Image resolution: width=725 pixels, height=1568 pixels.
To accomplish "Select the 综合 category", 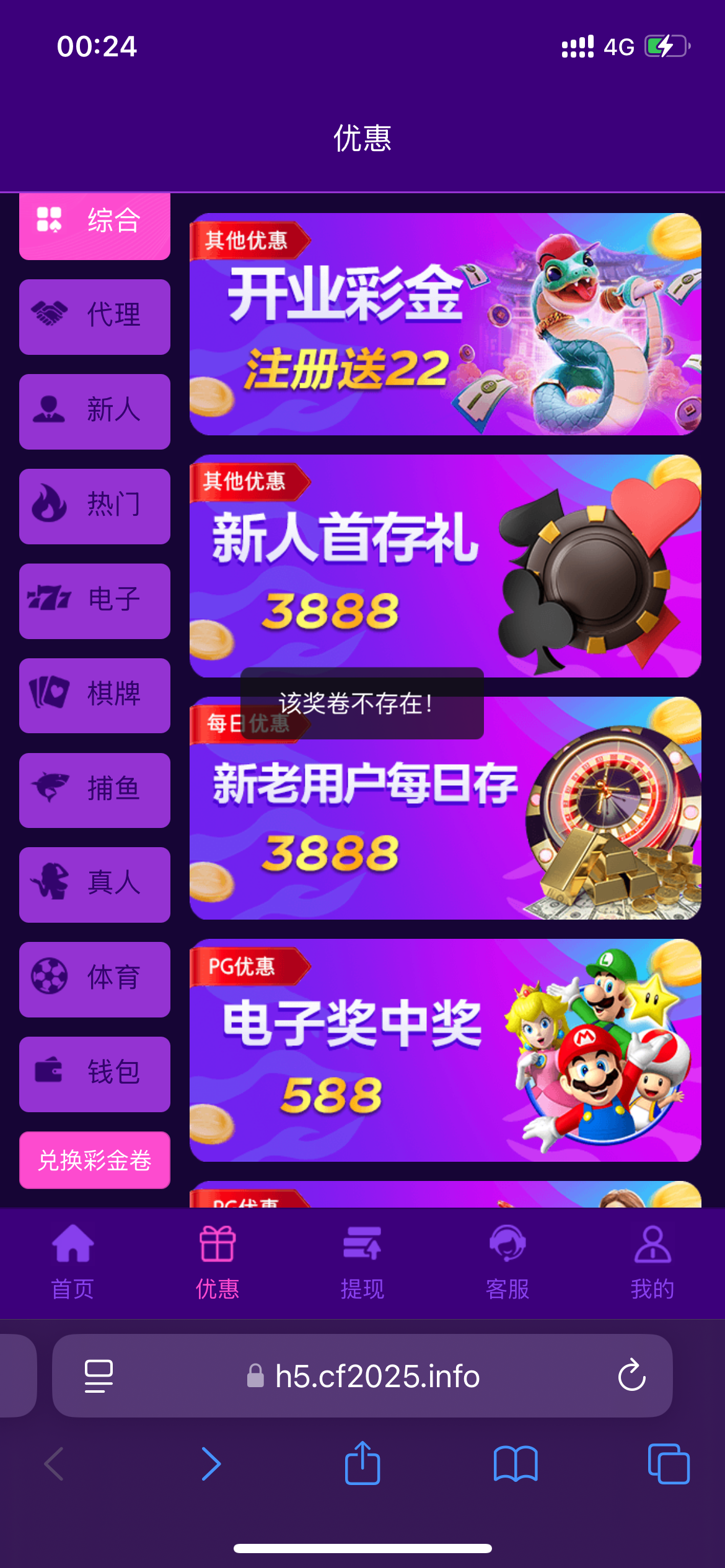I will [95, 223].
